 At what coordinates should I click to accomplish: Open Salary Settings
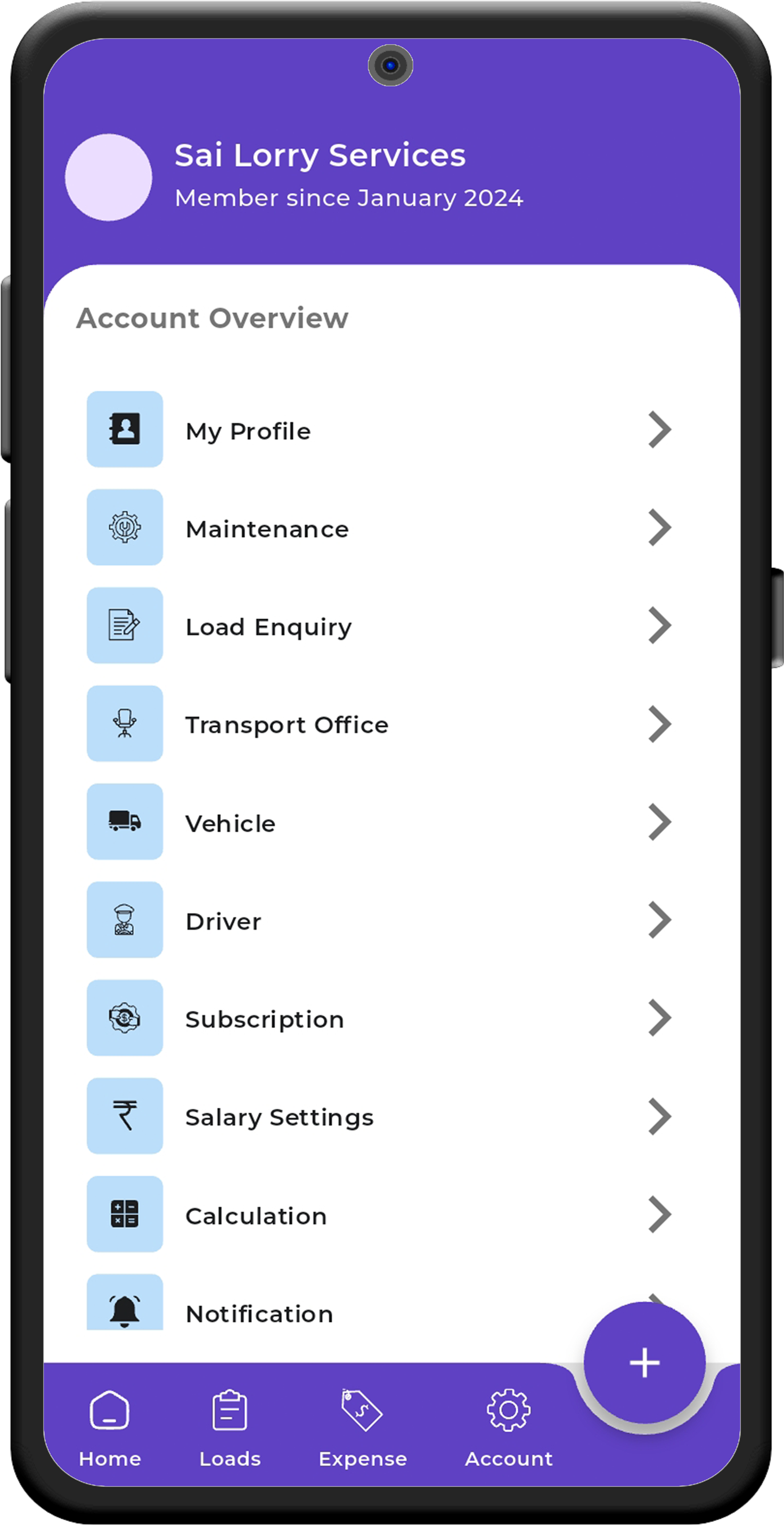379,1116
